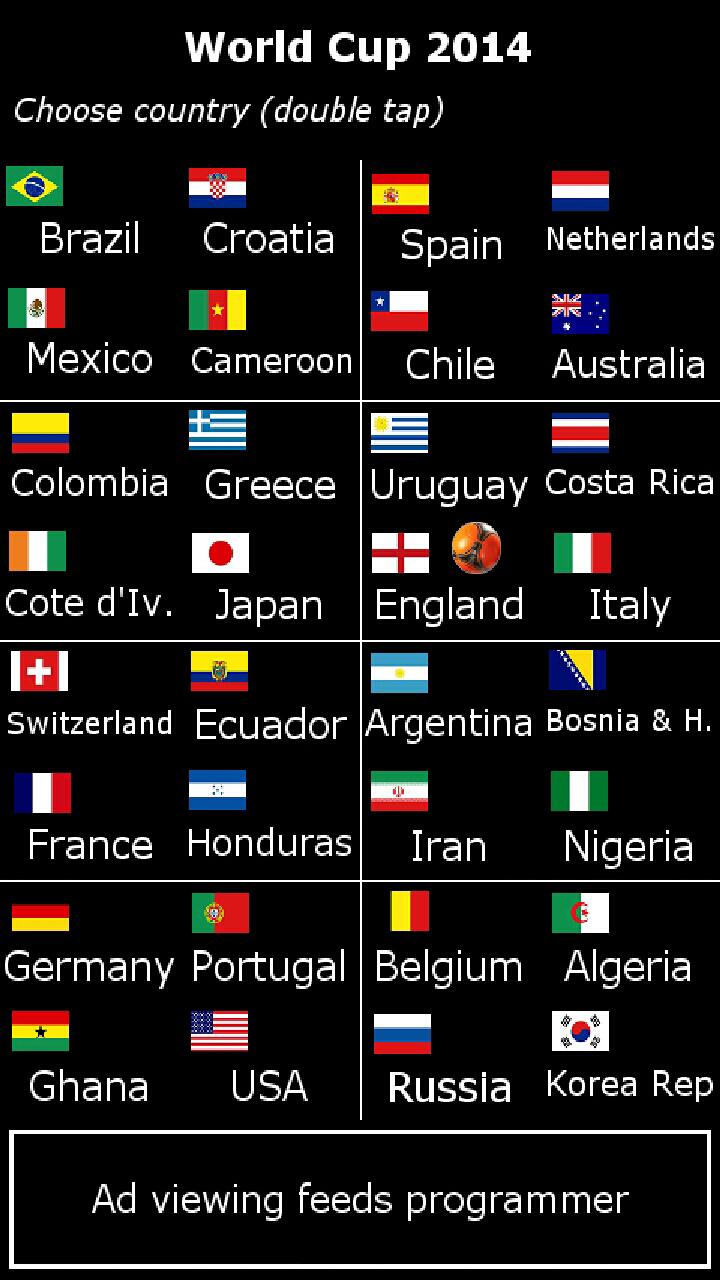This screenshot has width=720, height=1280.
Task: Choose Portugal as the country
Action: [x=268, y=942]
